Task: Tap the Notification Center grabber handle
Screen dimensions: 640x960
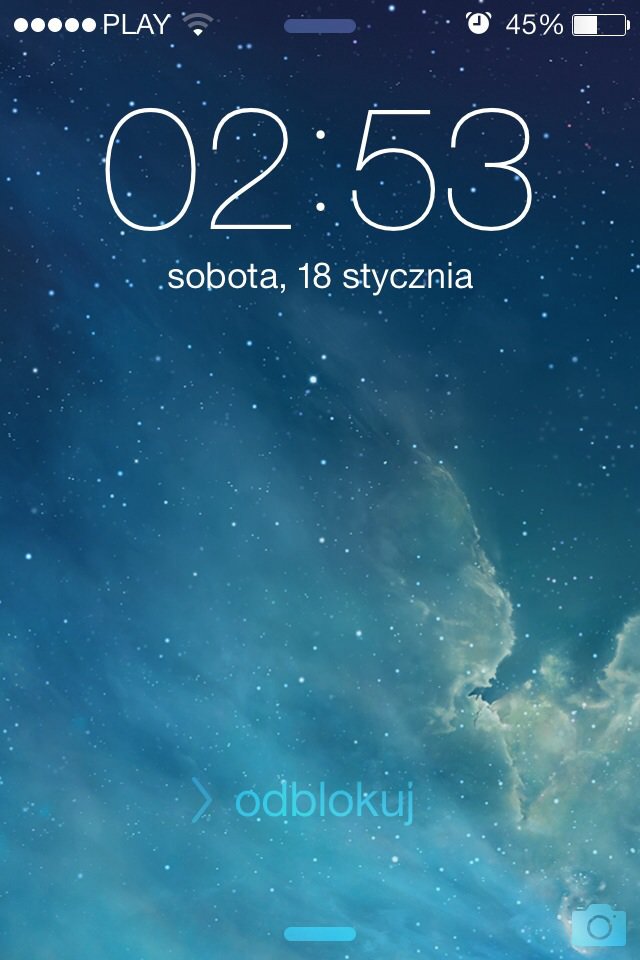Action: (320, 26)
